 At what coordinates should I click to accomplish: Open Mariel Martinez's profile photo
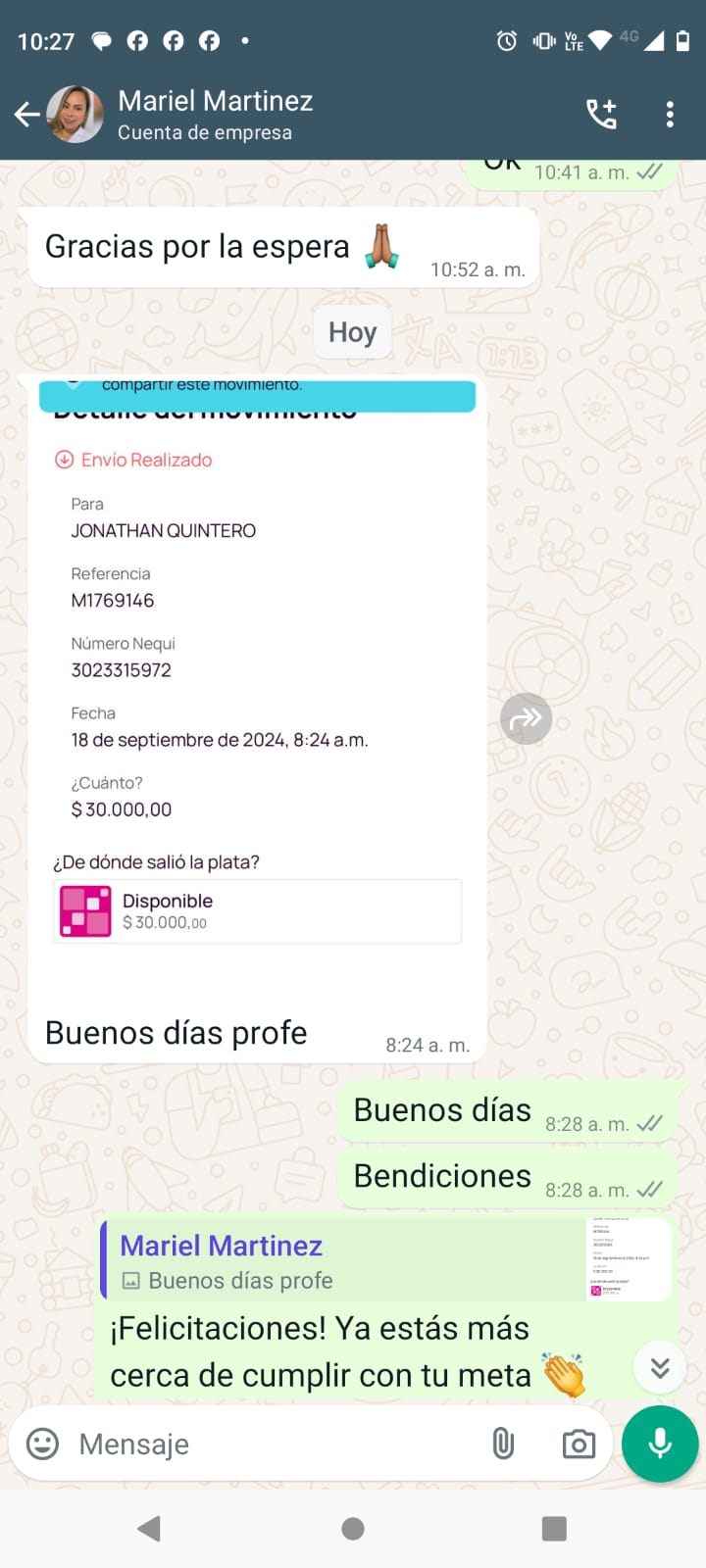(76, 115)
